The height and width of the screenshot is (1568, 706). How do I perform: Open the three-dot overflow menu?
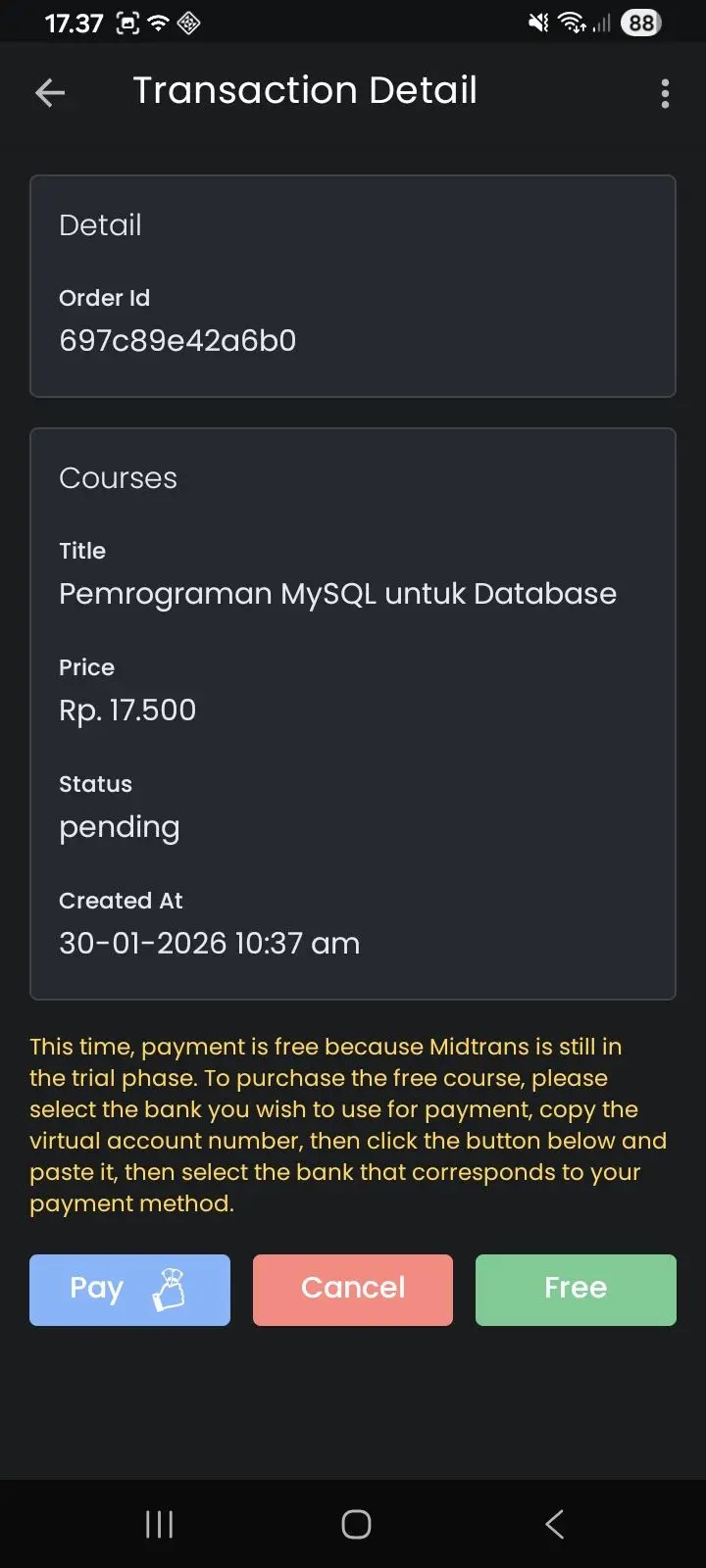pos(665,93)
